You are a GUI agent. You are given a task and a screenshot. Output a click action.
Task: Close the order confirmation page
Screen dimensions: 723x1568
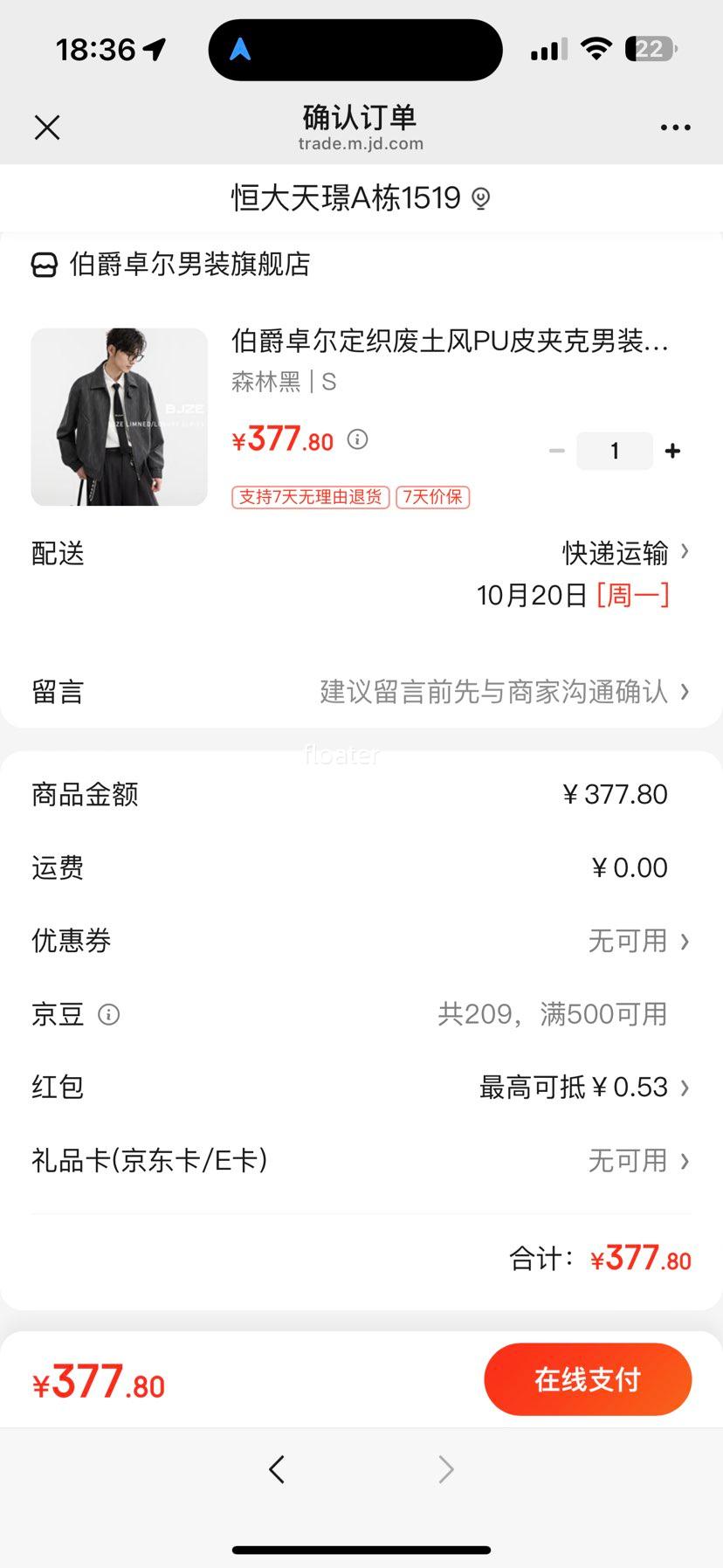click(x=47, y=128)
